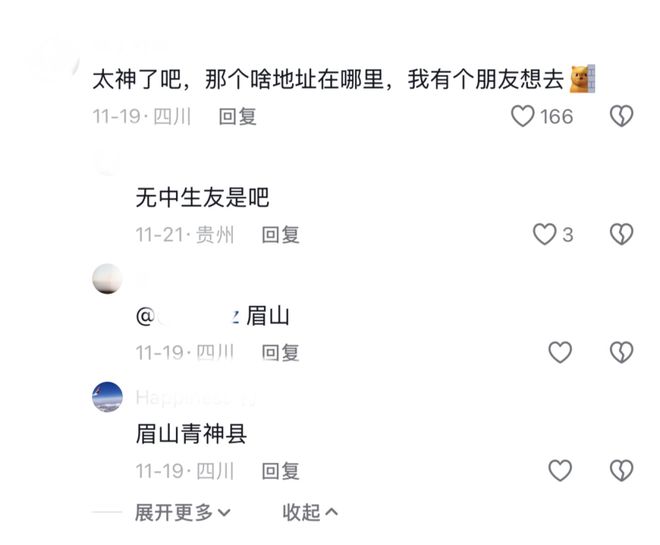This screenshot has width=660, height=545.
Task: Expand more replies with 展开更多
Action: (x=182, y=512)
